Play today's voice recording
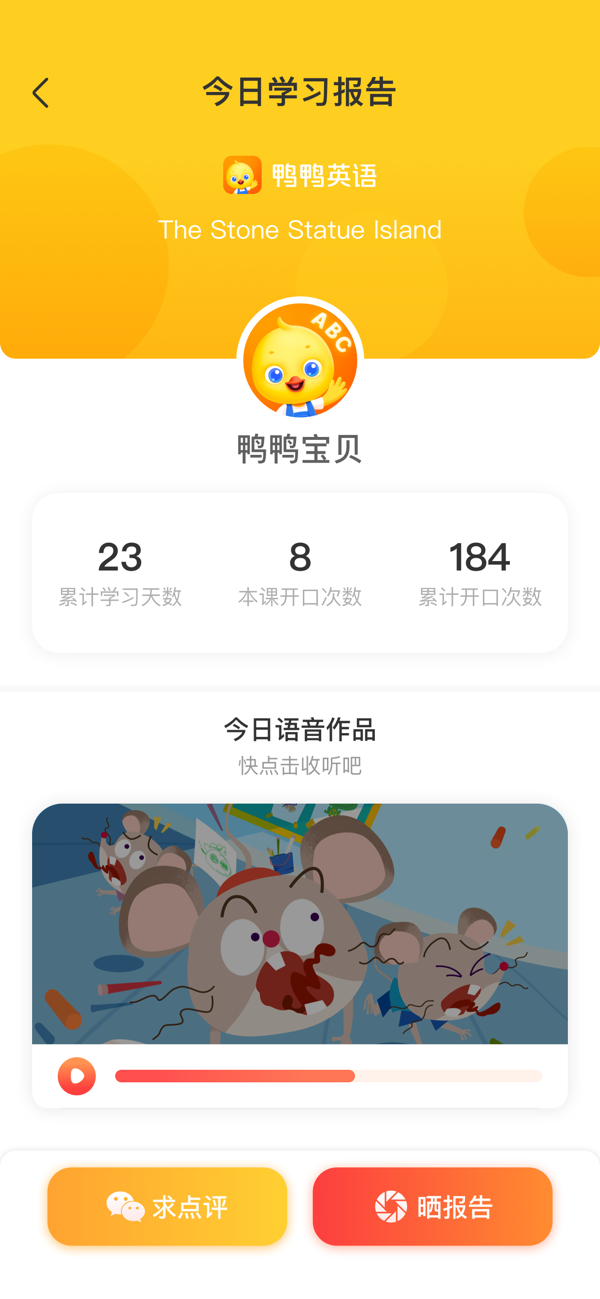This screenshot has width=600, height=1299. (x=77, y=1076)
